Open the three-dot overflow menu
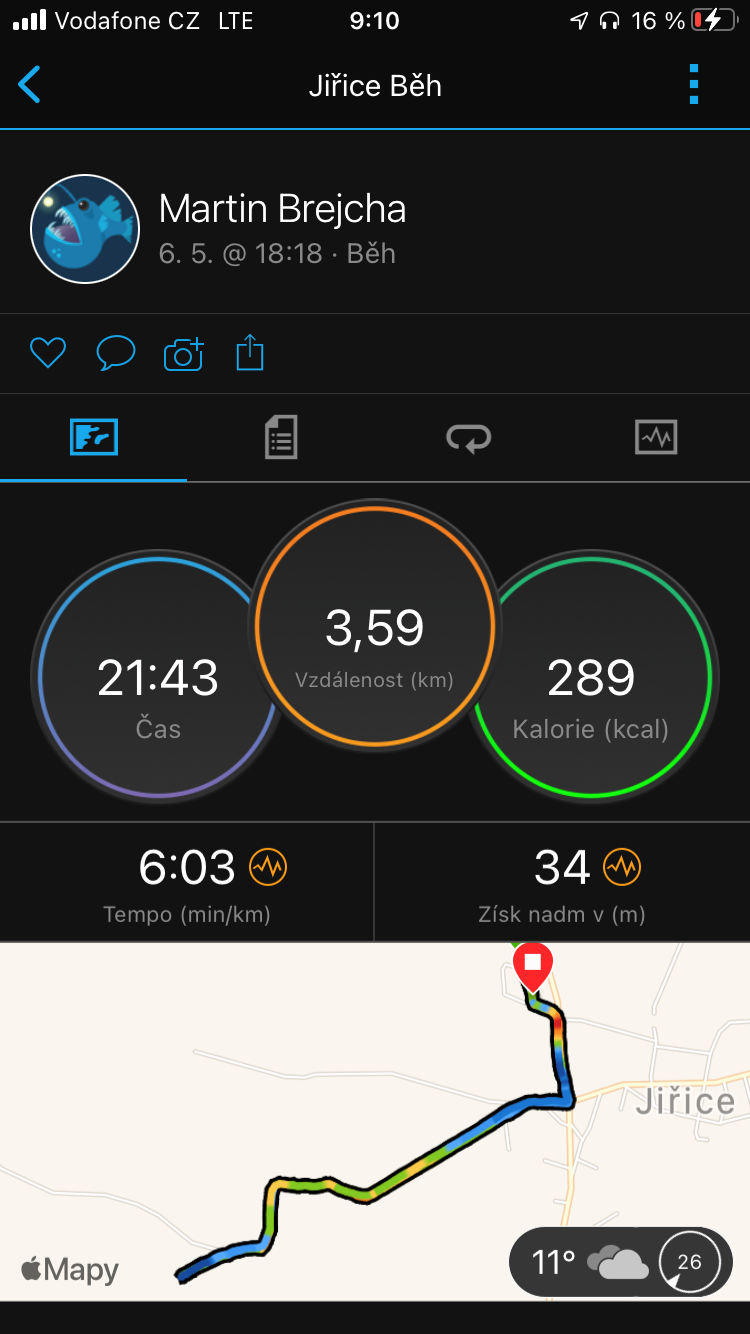The image size is (750, 1334). tap(694, 85)
